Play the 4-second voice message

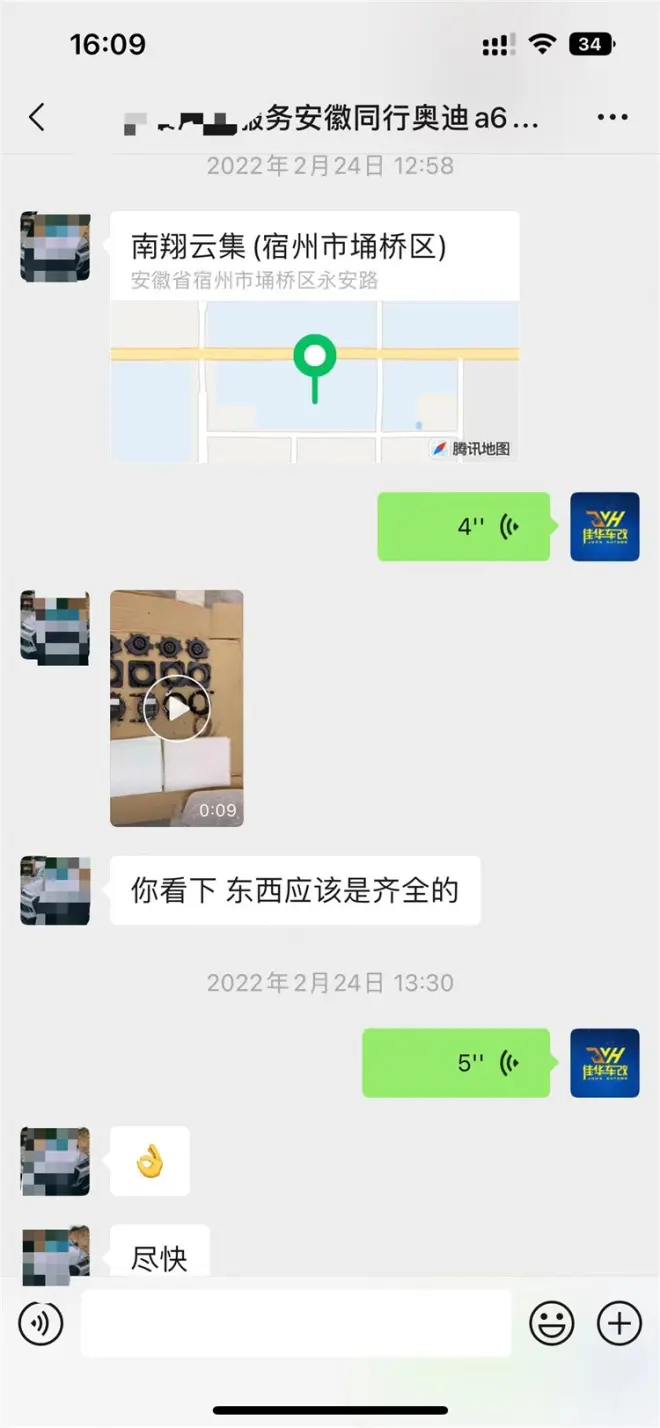pos(463,526)
